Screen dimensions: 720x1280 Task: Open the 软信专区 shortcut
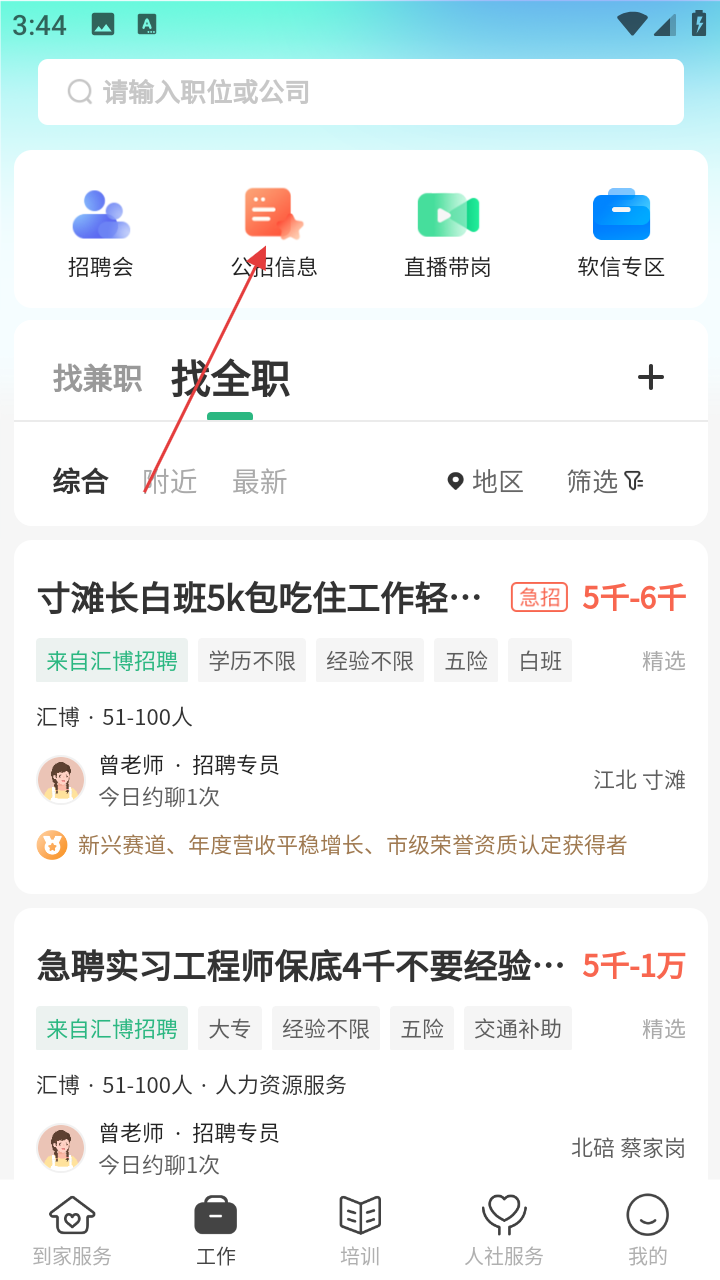click(x=621, y=233)
